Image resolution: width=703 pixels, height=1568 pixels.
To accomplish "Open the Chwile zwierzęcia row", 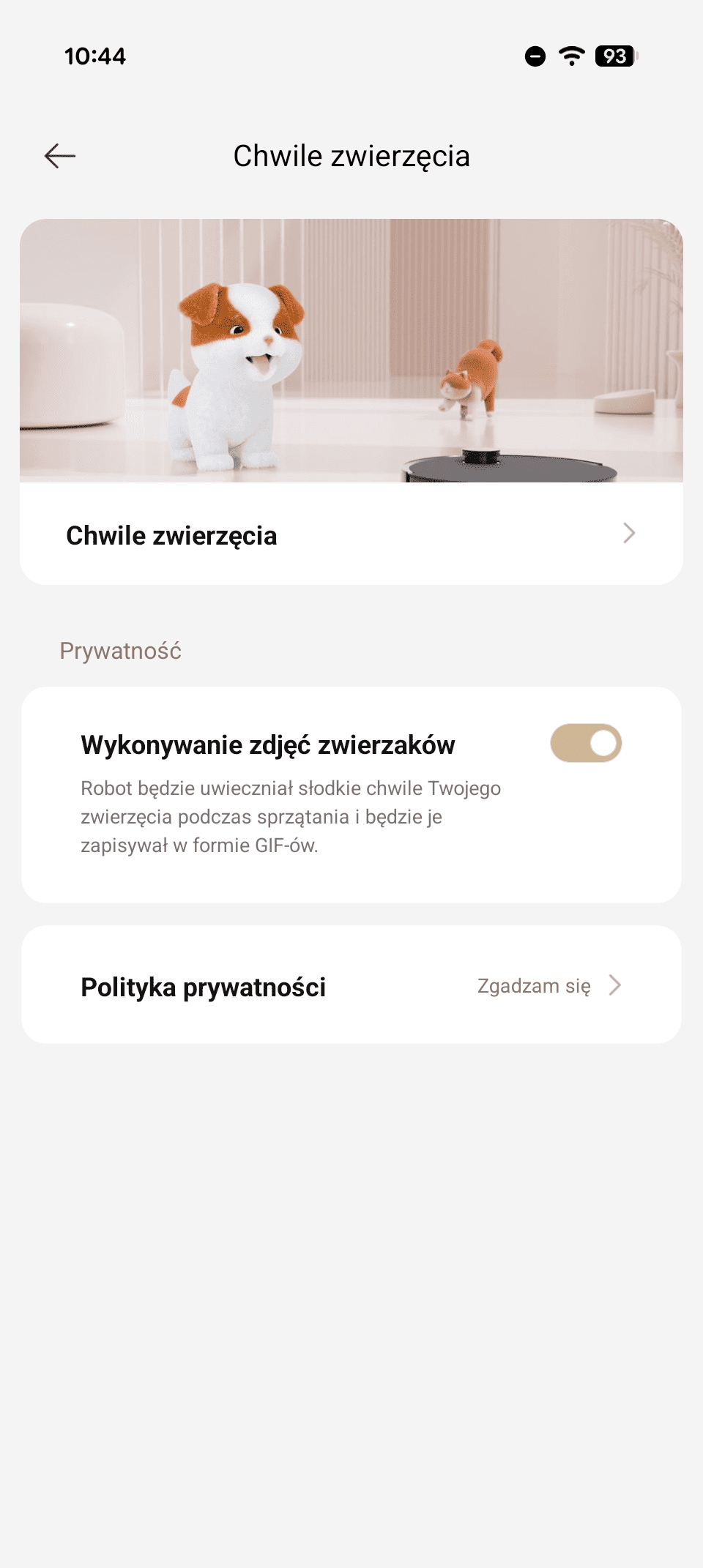I will point(350,534).
